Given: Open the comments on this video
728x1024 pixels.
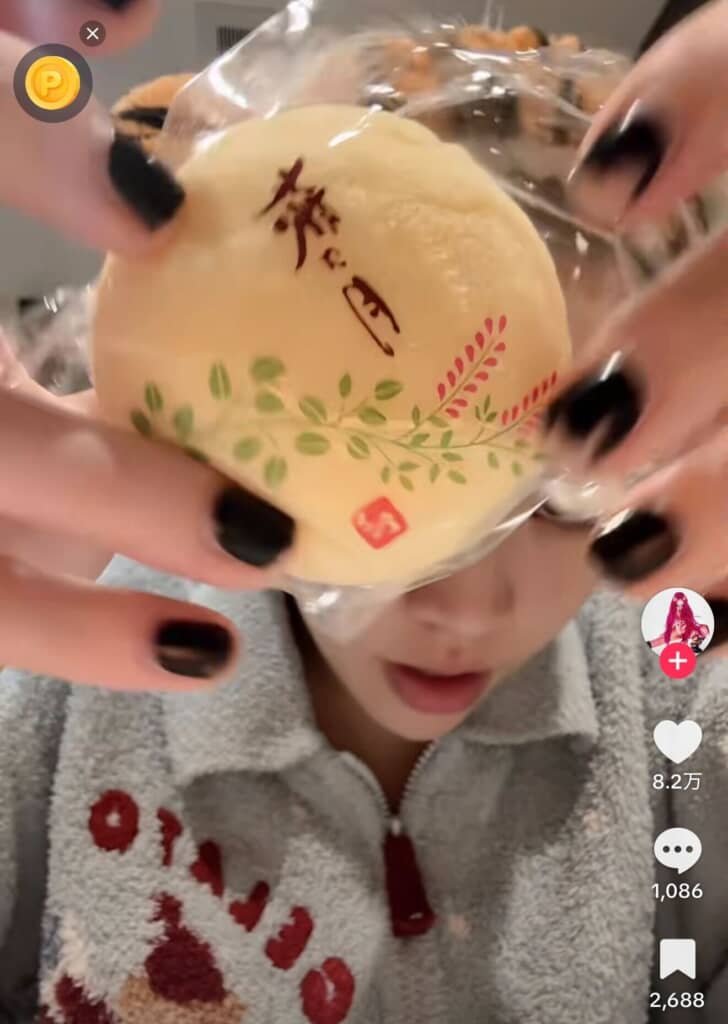Looking at the screenshot, I should click(x=677, y=851).
